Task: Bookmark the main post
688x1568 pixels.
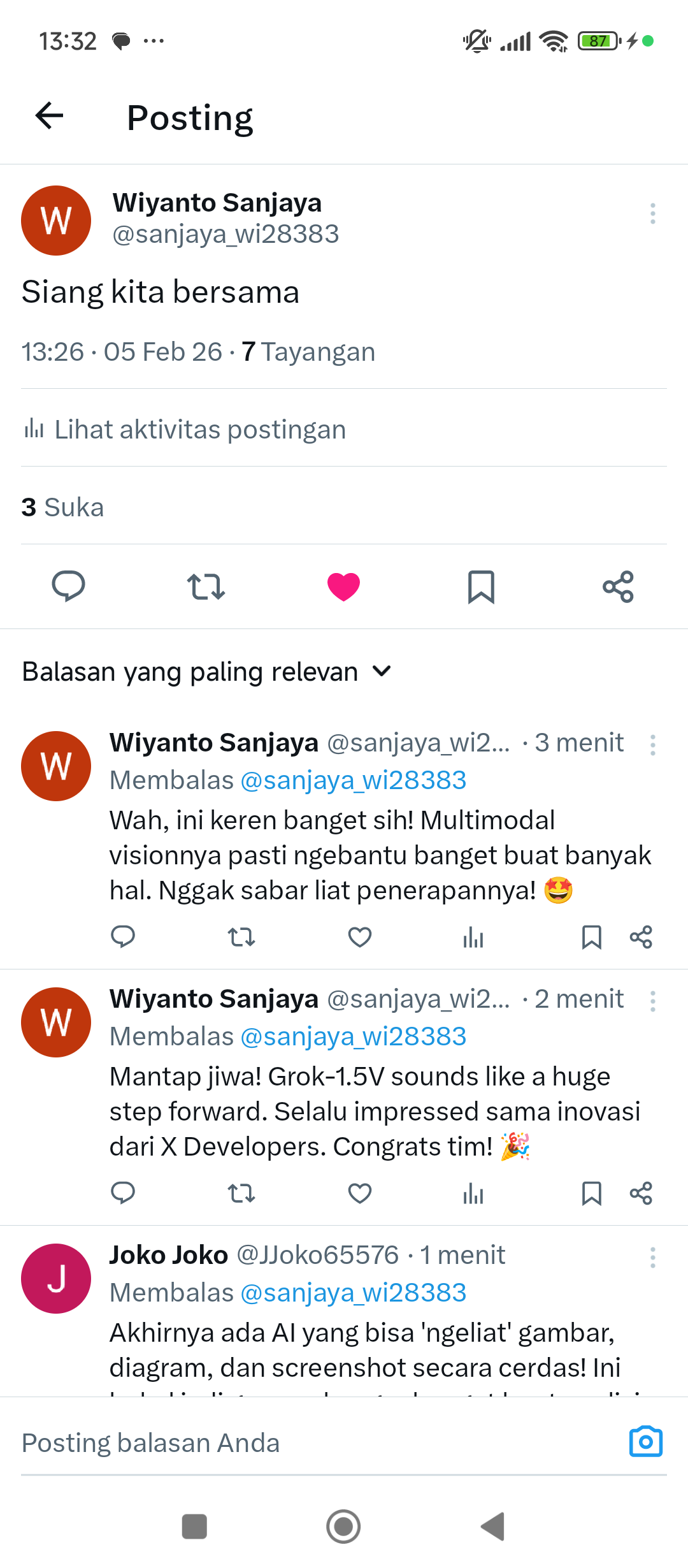Action: click(x=481, y=586)
